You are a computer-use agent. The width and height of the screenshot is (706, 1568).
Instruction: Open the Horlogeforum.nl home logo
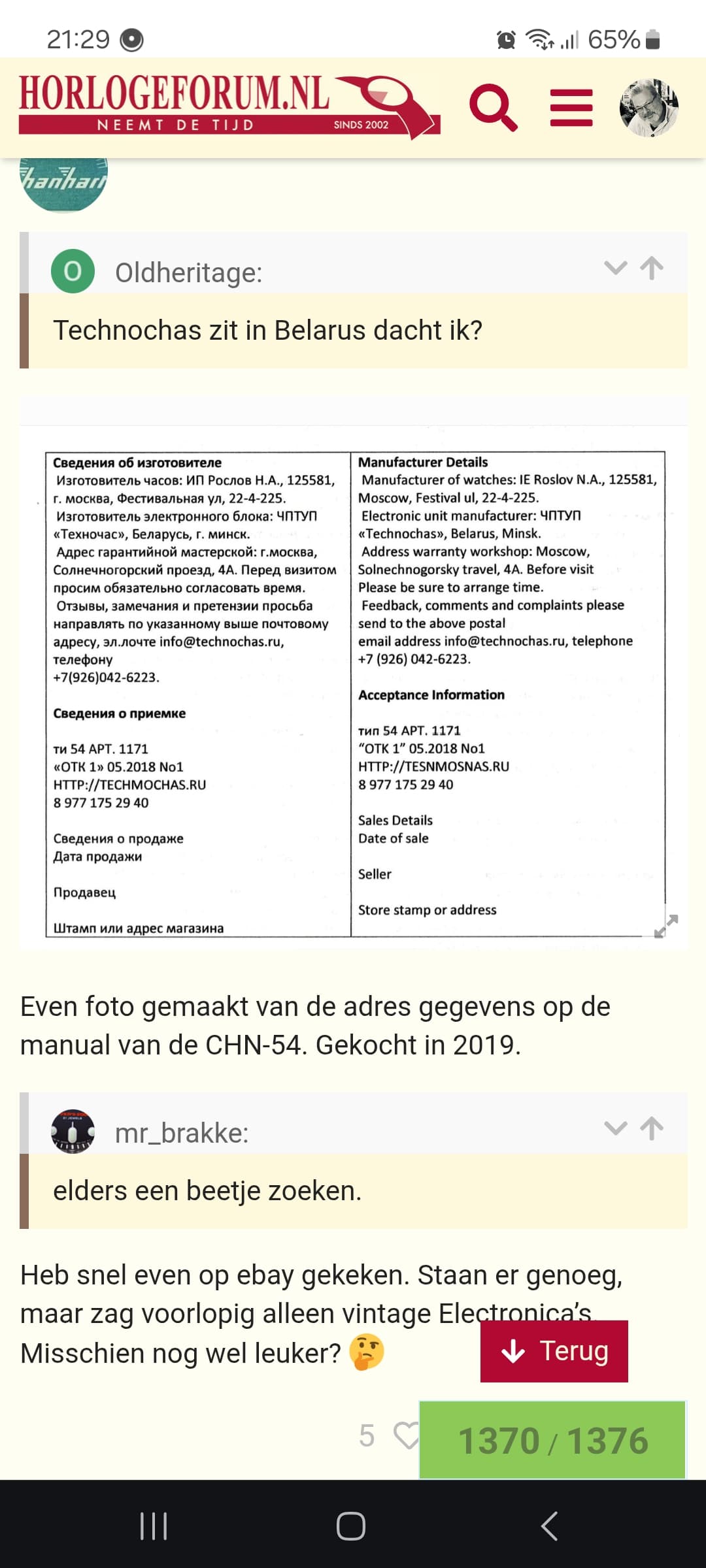(229, 106)
